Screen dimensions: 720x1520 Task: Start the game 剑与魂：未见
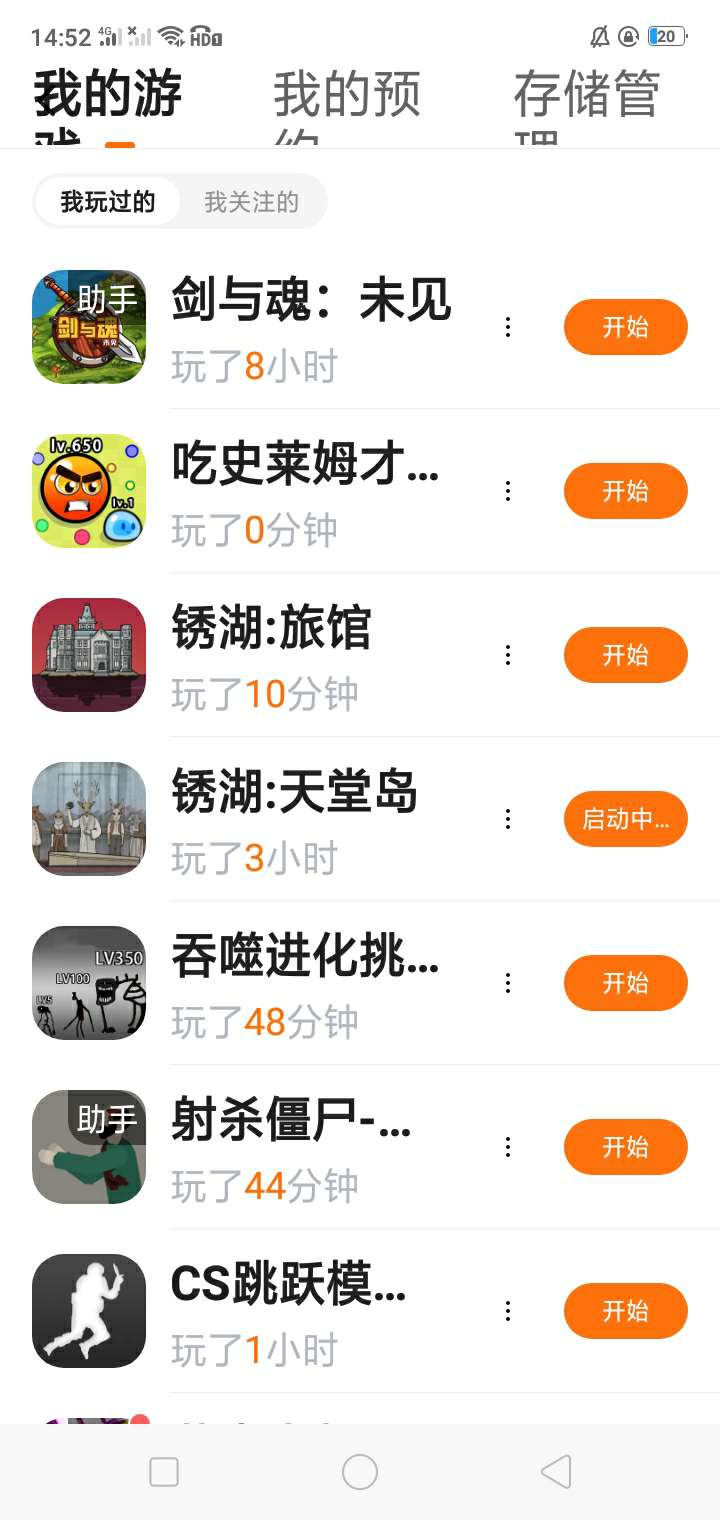pyautogui.click(x=625, y=327)
